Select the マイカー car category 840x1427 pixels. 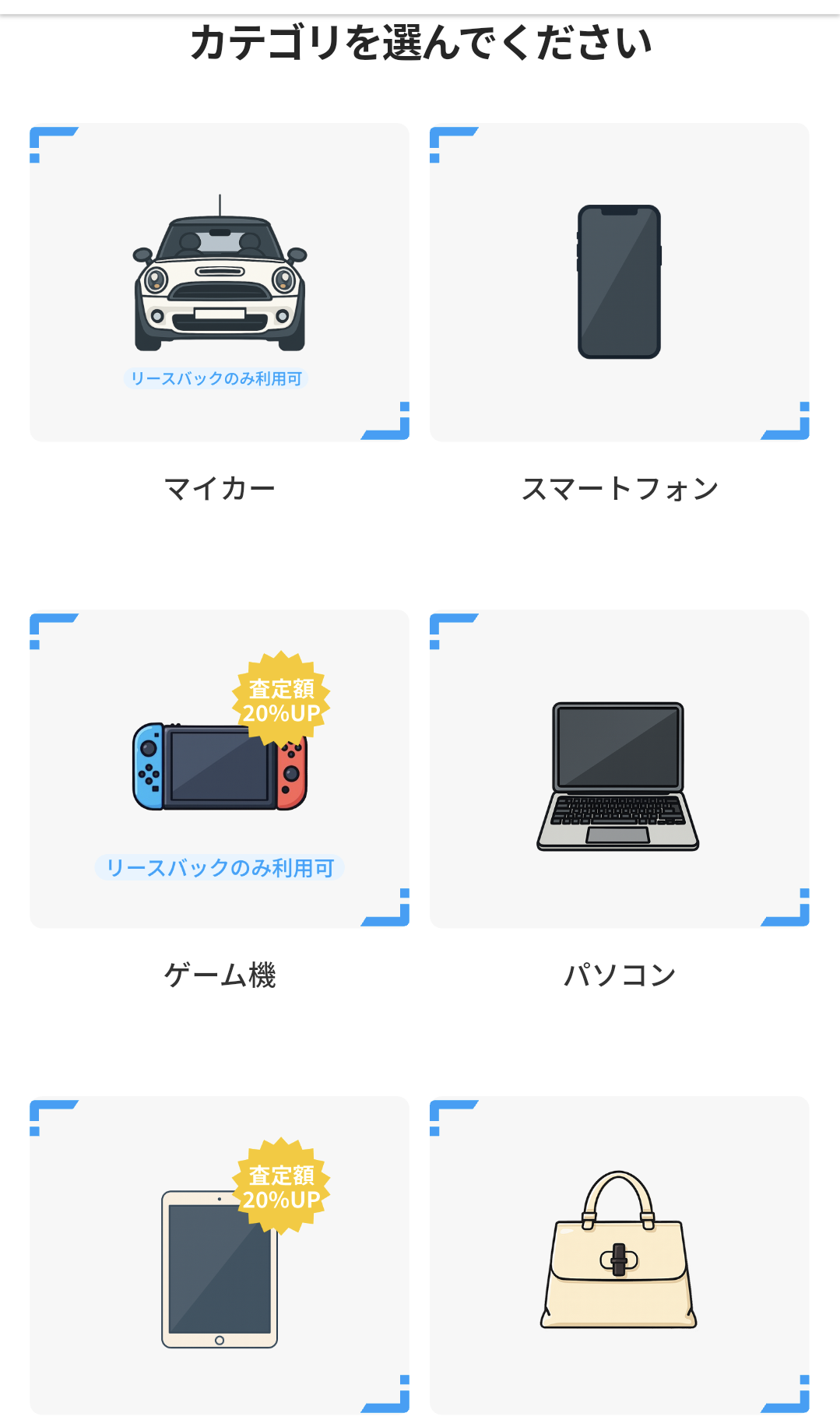coord(220,283)
